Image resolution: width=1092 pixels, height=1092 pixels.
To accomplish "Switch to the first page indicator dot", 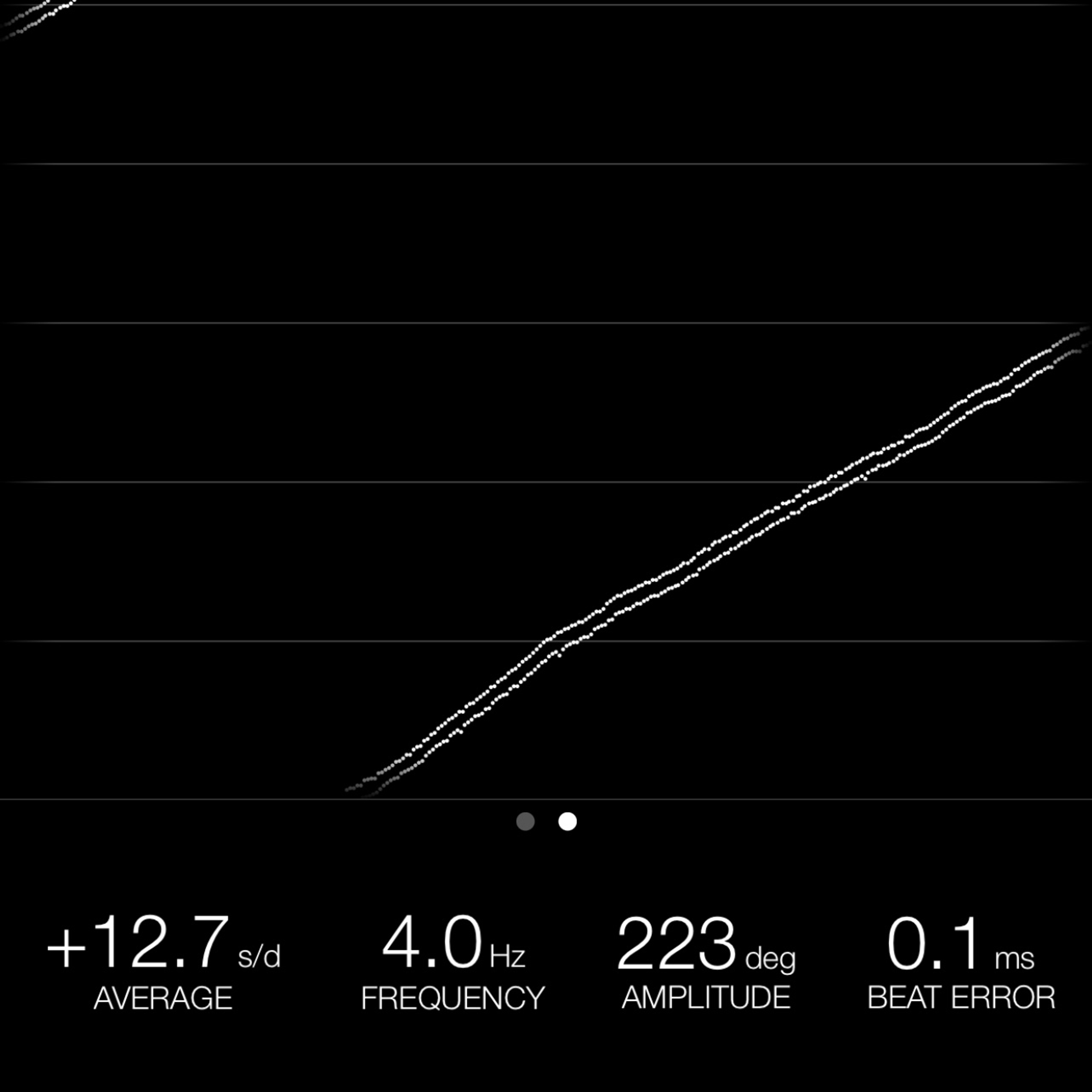I will pos(525,821).
